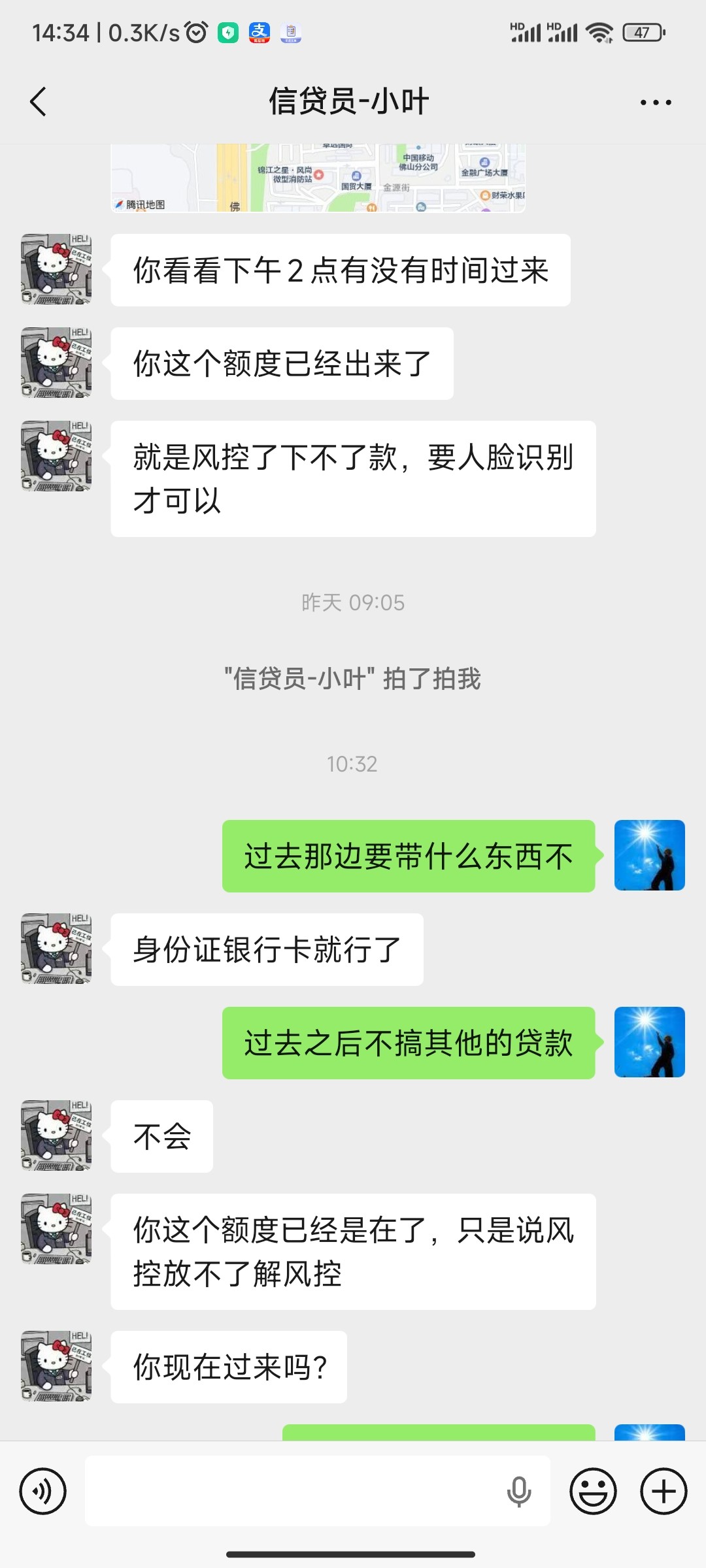Open the emoji sticker panel
Screen dimensions: 706x1568
[x=593, y=1491]
